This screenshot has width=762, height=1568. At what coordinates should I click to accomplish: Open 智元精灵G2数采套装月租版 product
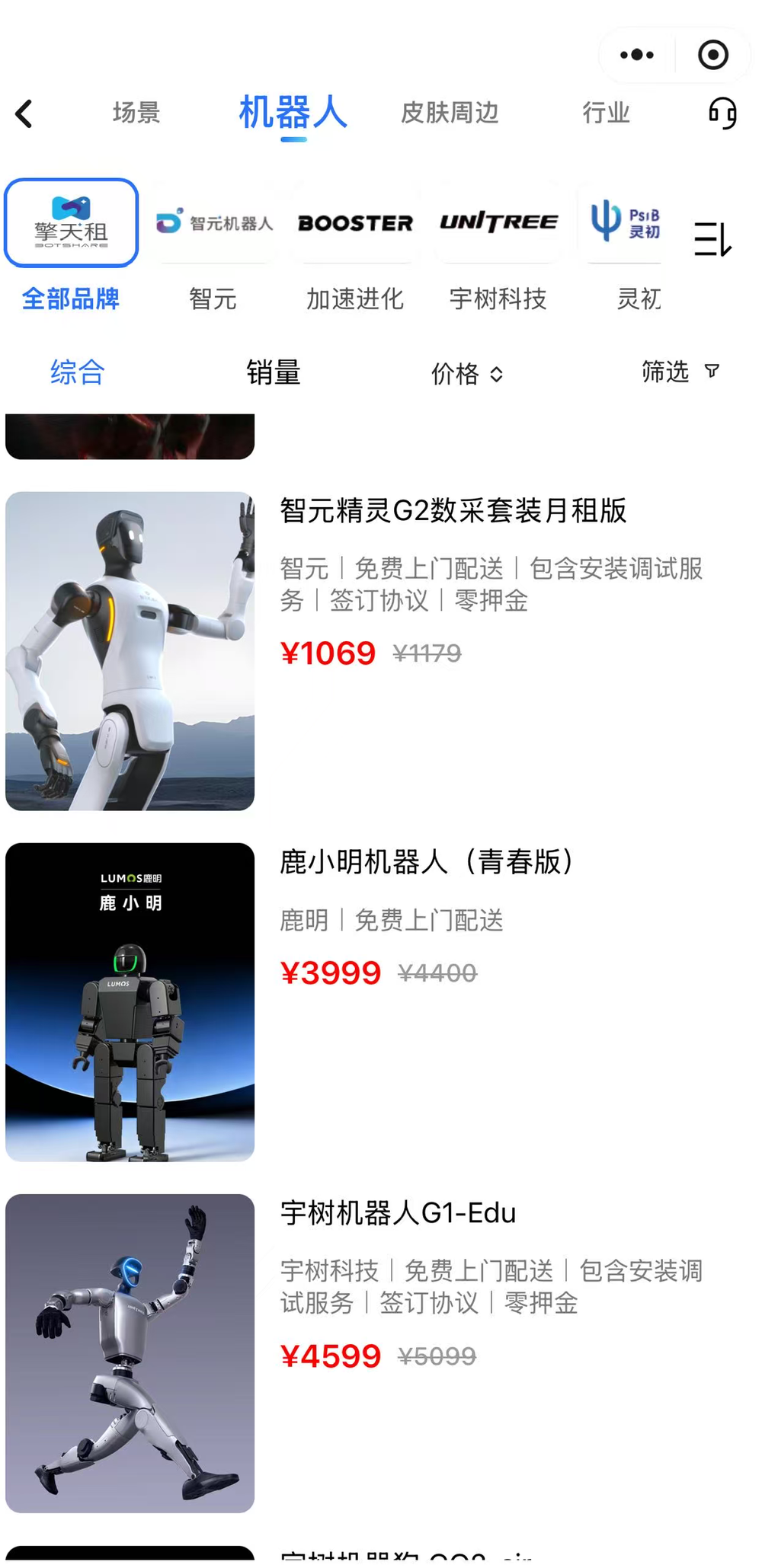pyautogui.click(x=453, y=510)
